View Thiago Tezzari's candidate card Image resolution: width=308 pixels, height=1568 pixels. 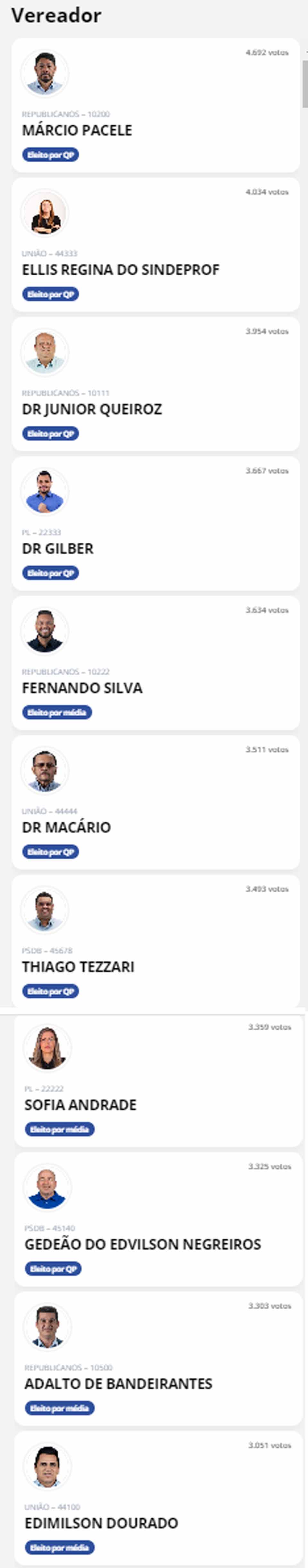(x=155, y=942)
